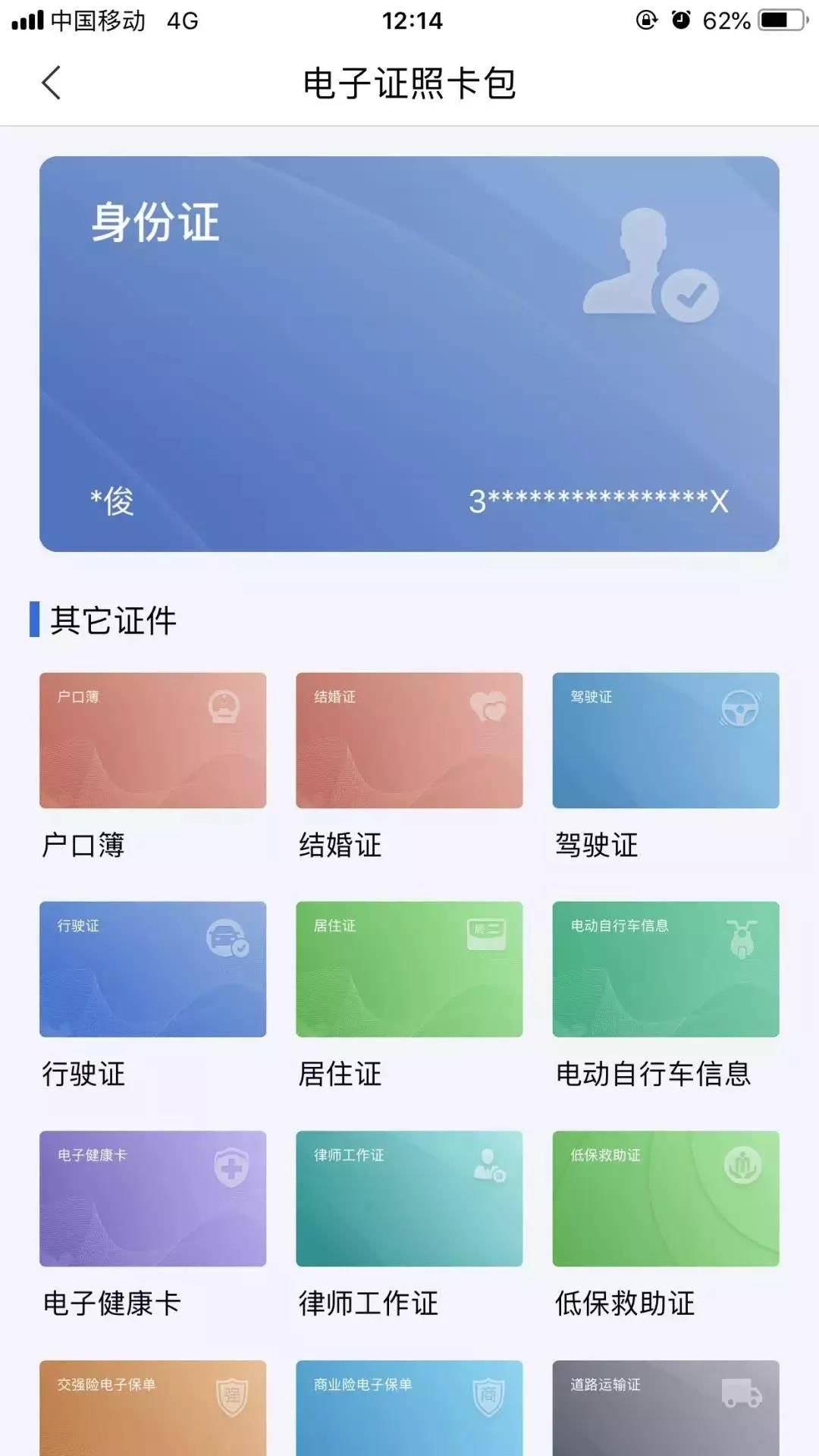Open the 律师工作证 card
This screenshot has height=1456, width=819.
coord(409,1198)
